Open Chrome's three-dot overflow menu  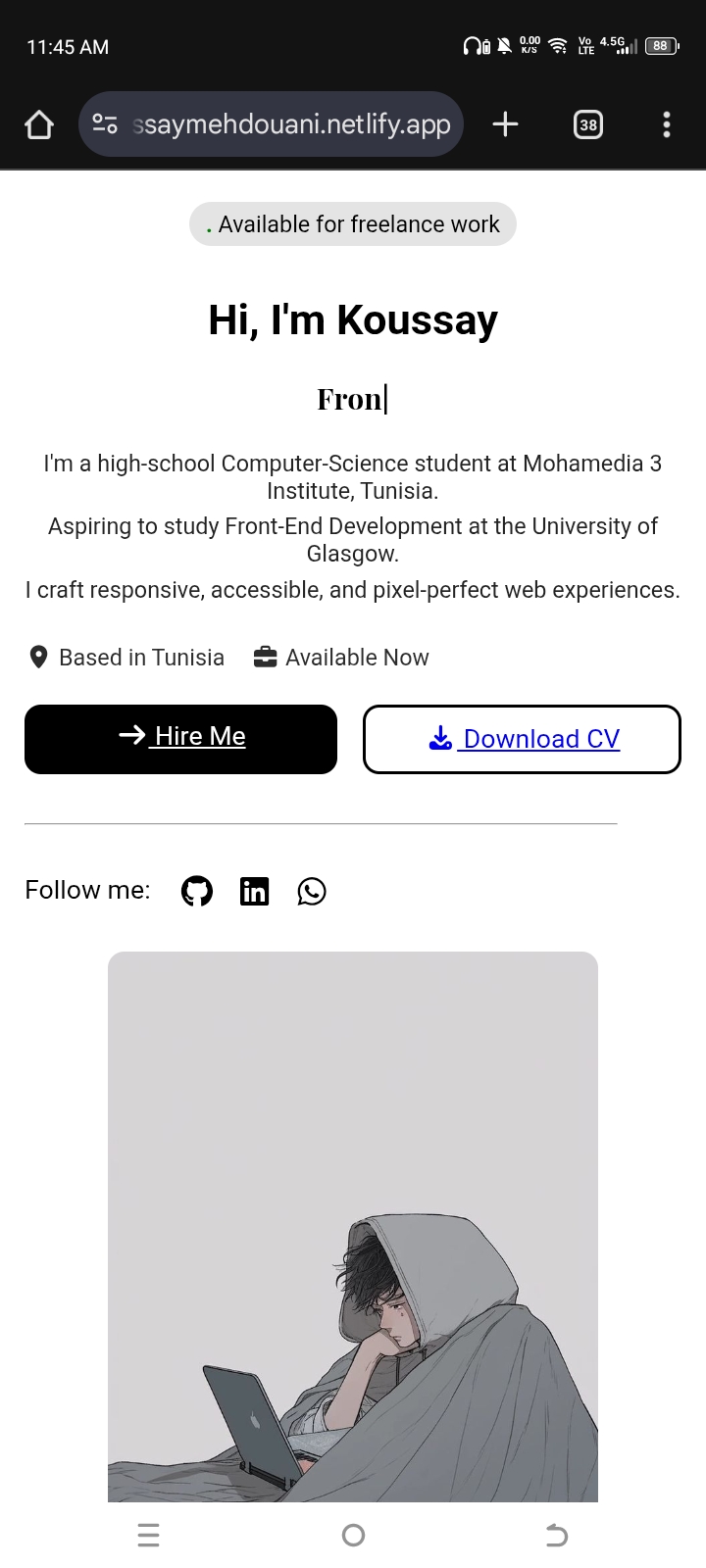pyautogui.click(x=667, y=124)
